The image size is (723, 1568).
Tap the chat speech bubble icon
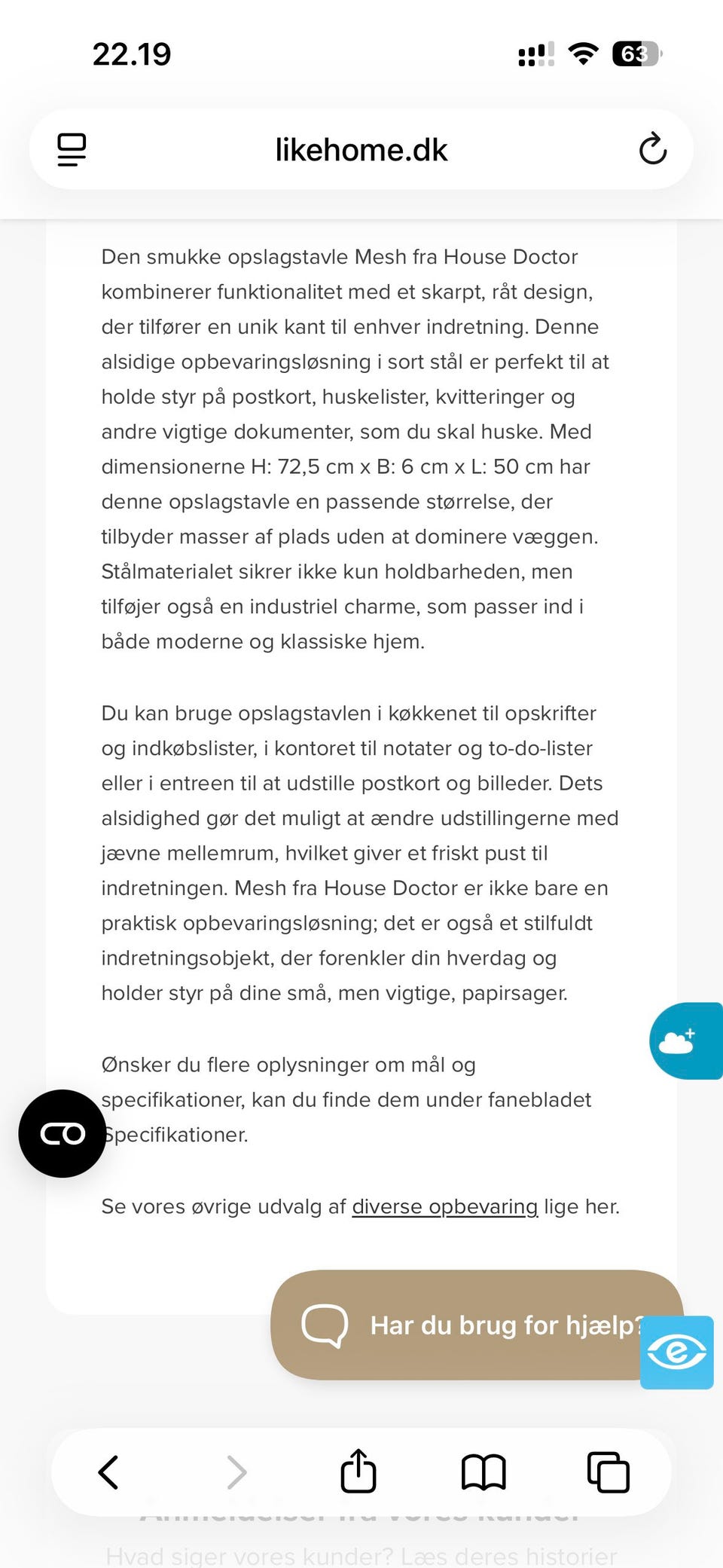tap(325, 1325)
